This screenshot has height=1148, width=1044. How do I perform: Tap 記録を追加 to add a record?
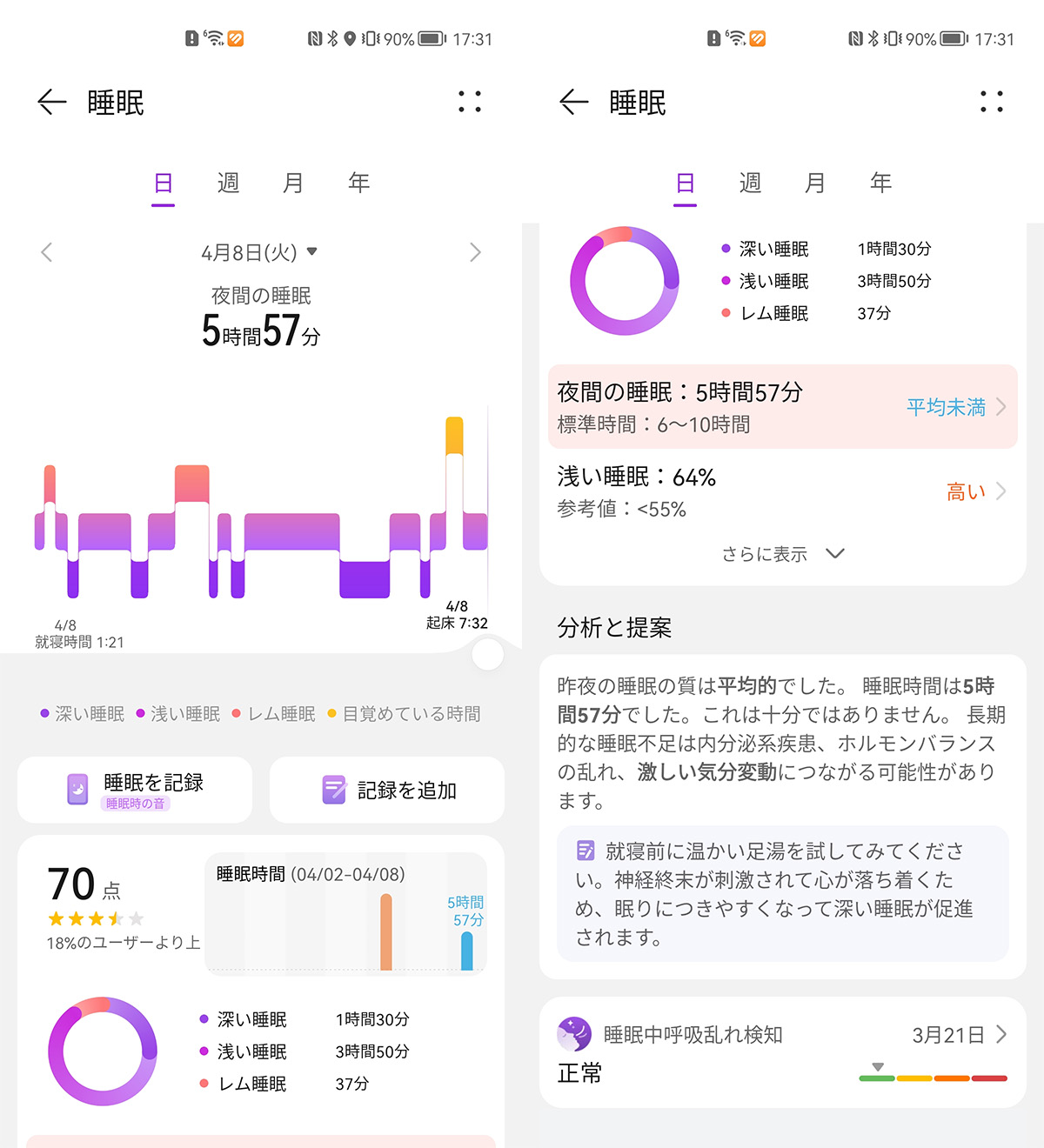[388, 790]
